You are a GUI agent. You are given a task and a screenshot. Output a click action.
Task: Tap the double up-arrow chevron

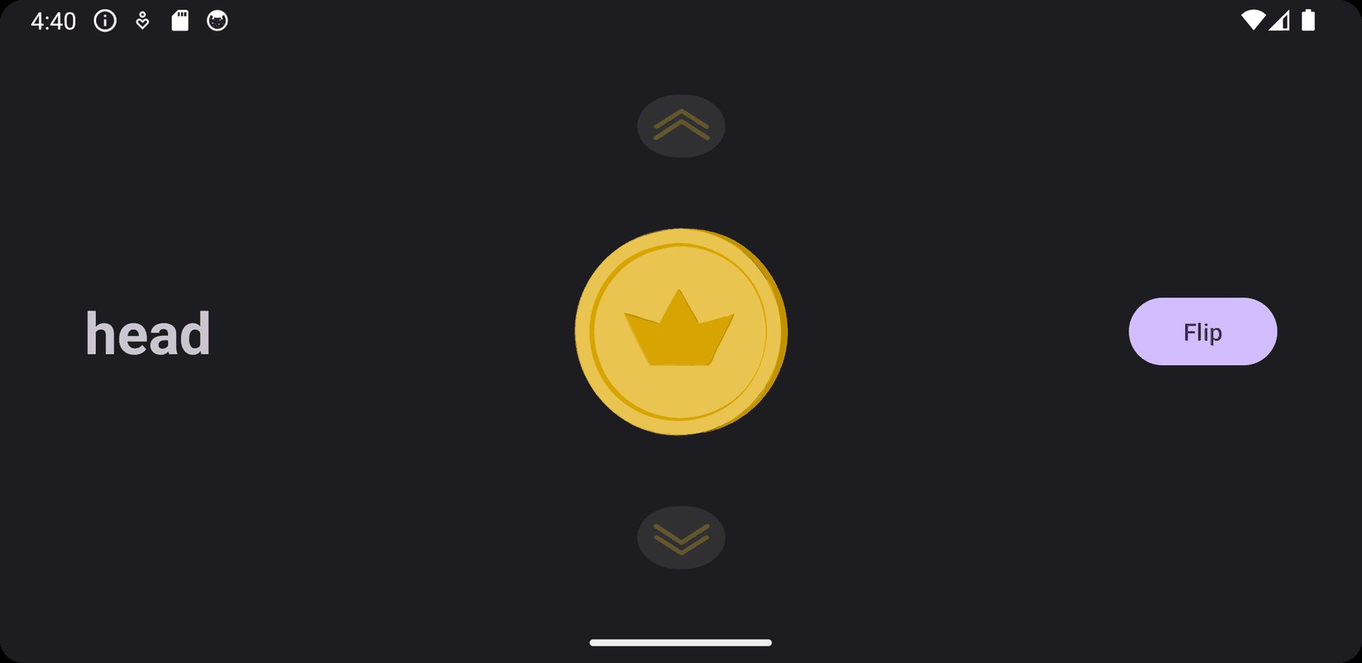coord(681,126)
